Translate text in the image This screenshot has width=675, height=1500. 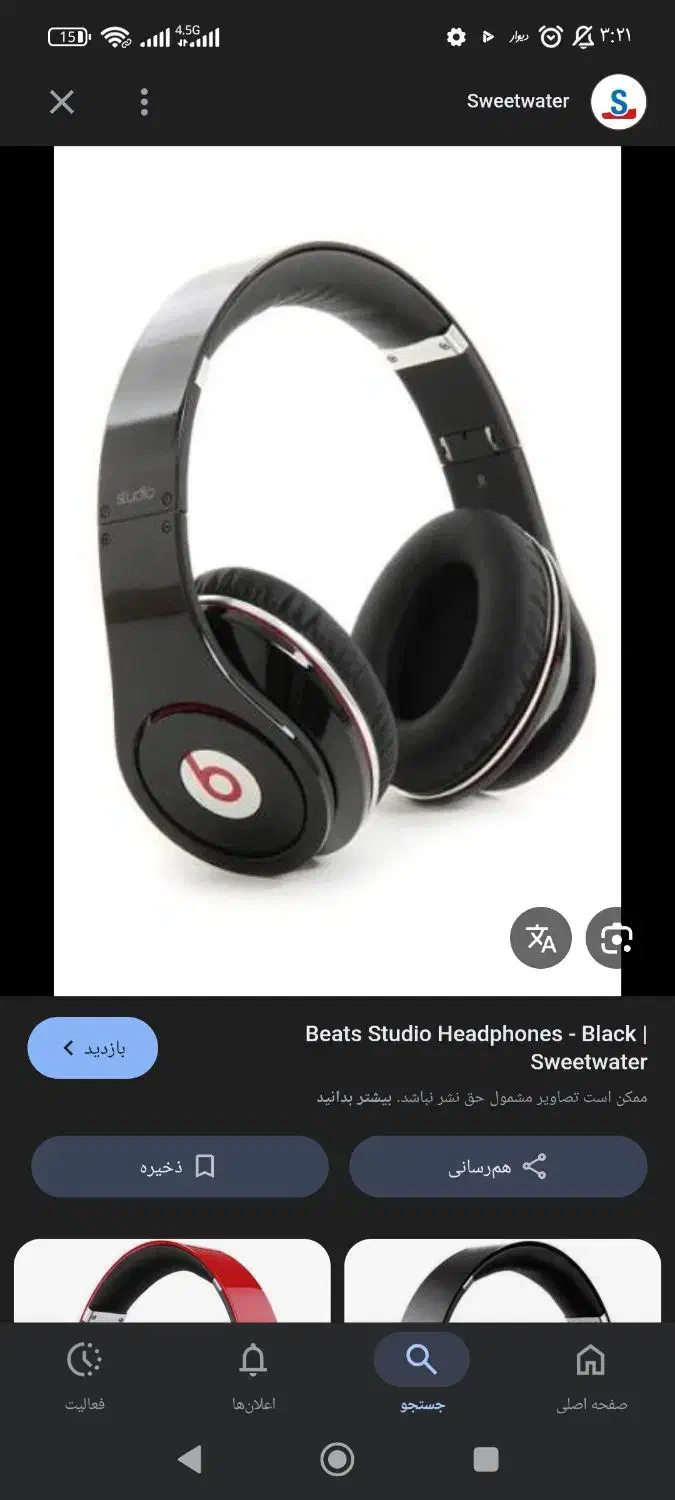pos(541,938)
